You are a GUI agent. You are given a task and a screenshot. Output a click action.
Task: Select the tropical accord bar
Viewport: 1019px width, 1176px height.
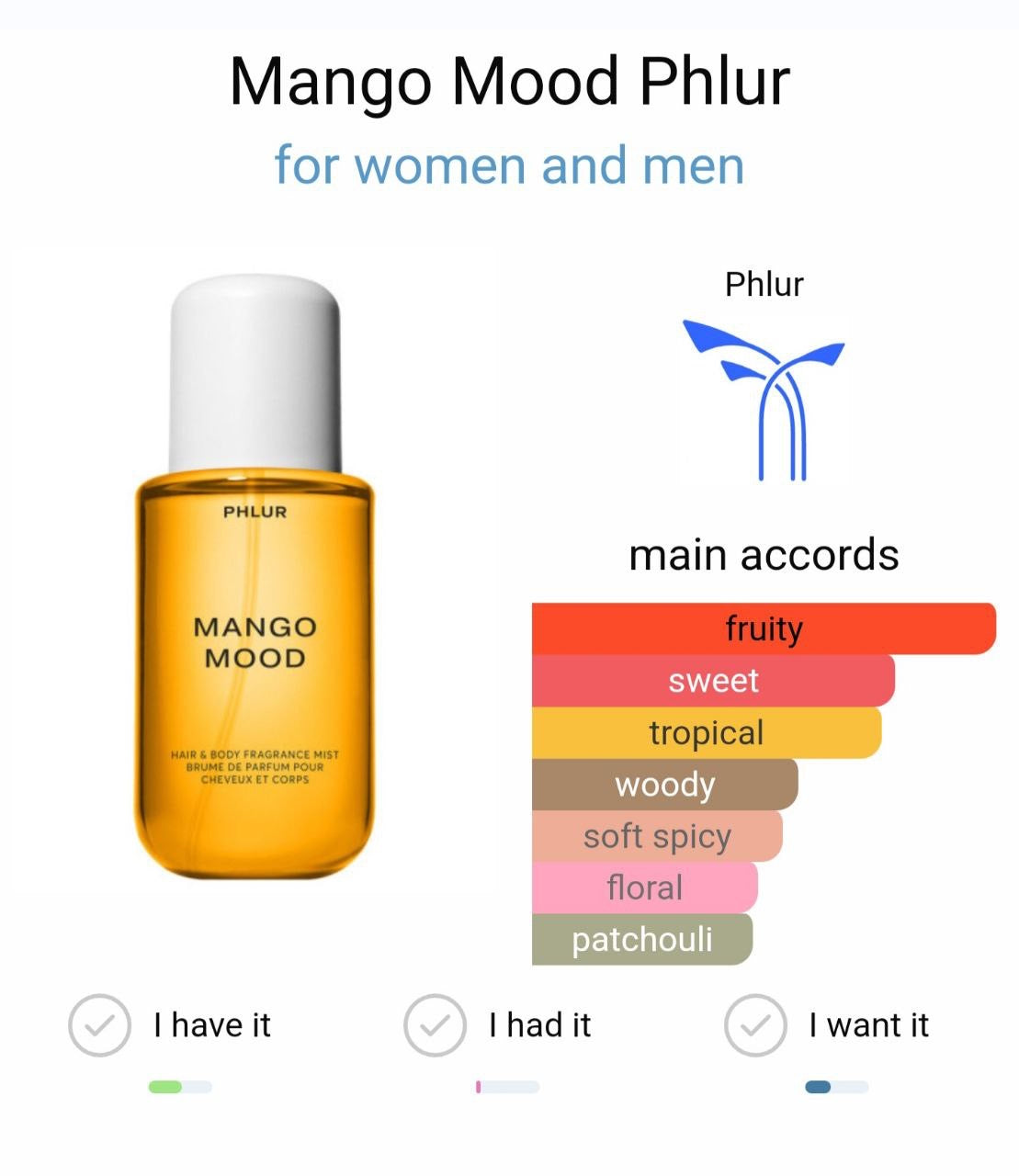pos(706,732)
